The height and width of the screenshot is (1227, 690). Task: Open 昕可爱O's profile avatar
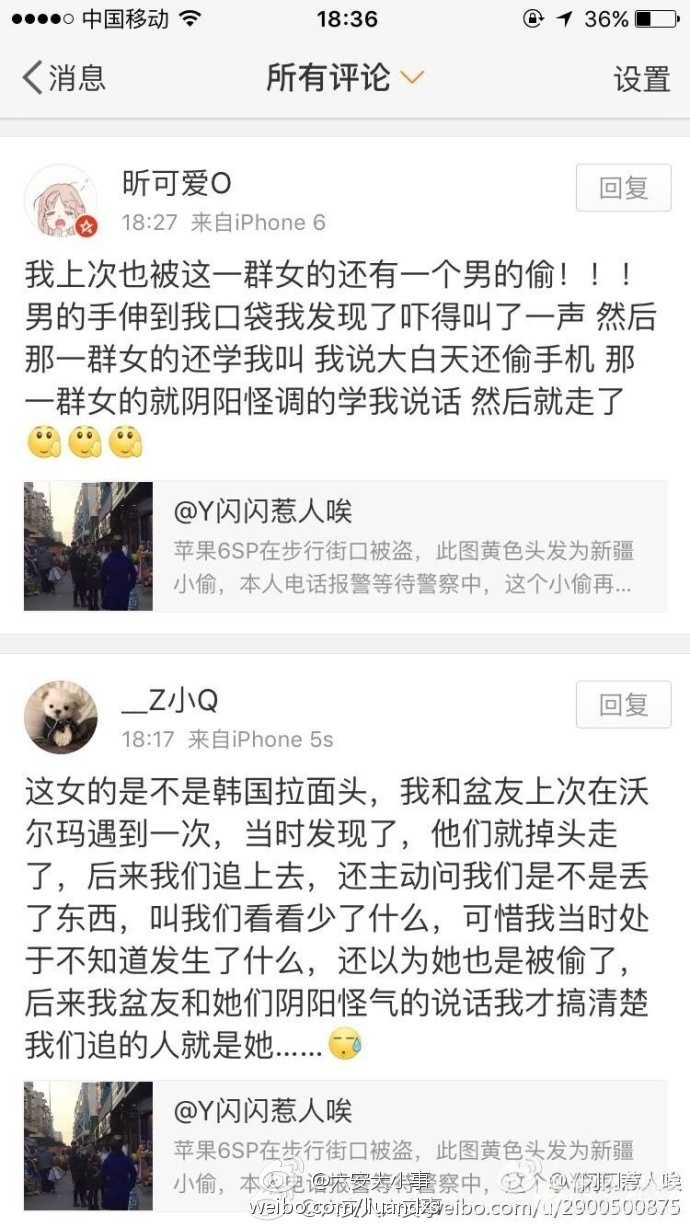coord(61,201)
